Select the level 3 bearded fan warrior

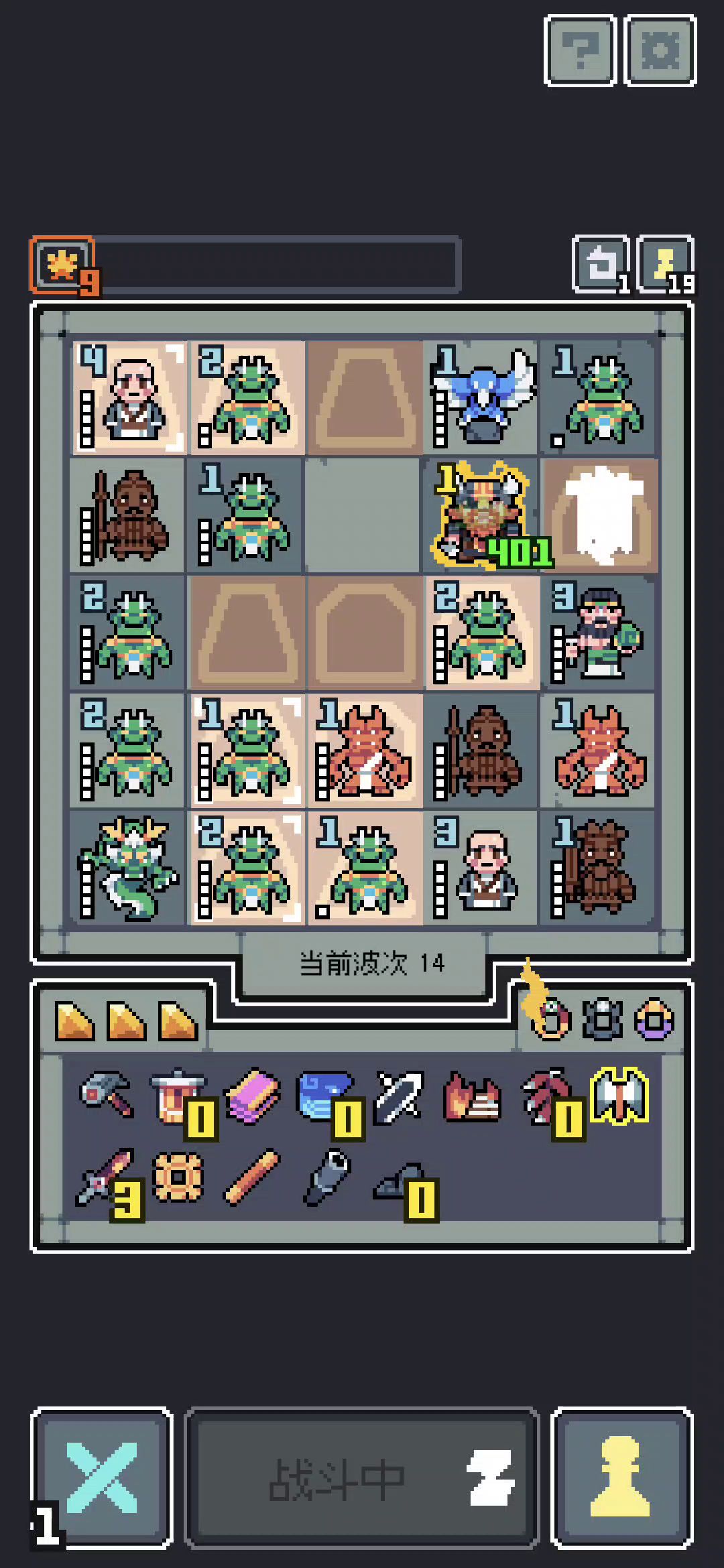600,633
